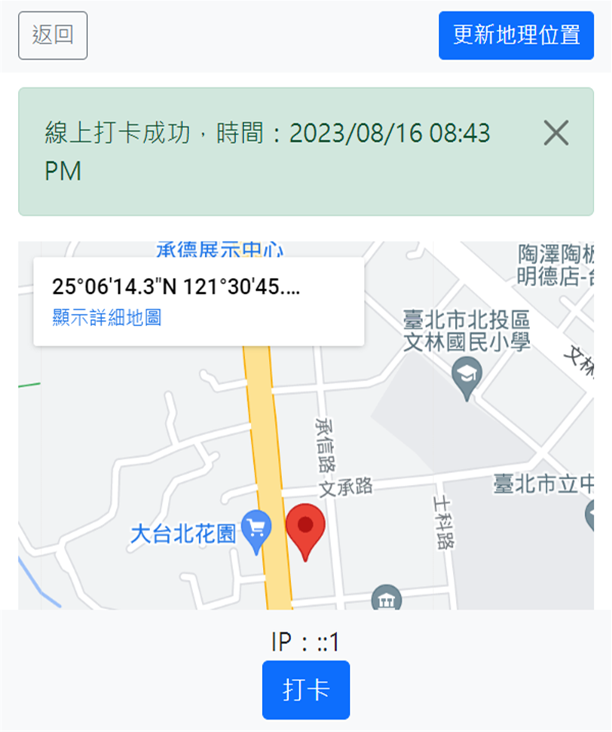Tap the 大台北花園 shopping marker
Image resolution: width=612 pixels, height=732 pixels.
(x=258, y=531)
